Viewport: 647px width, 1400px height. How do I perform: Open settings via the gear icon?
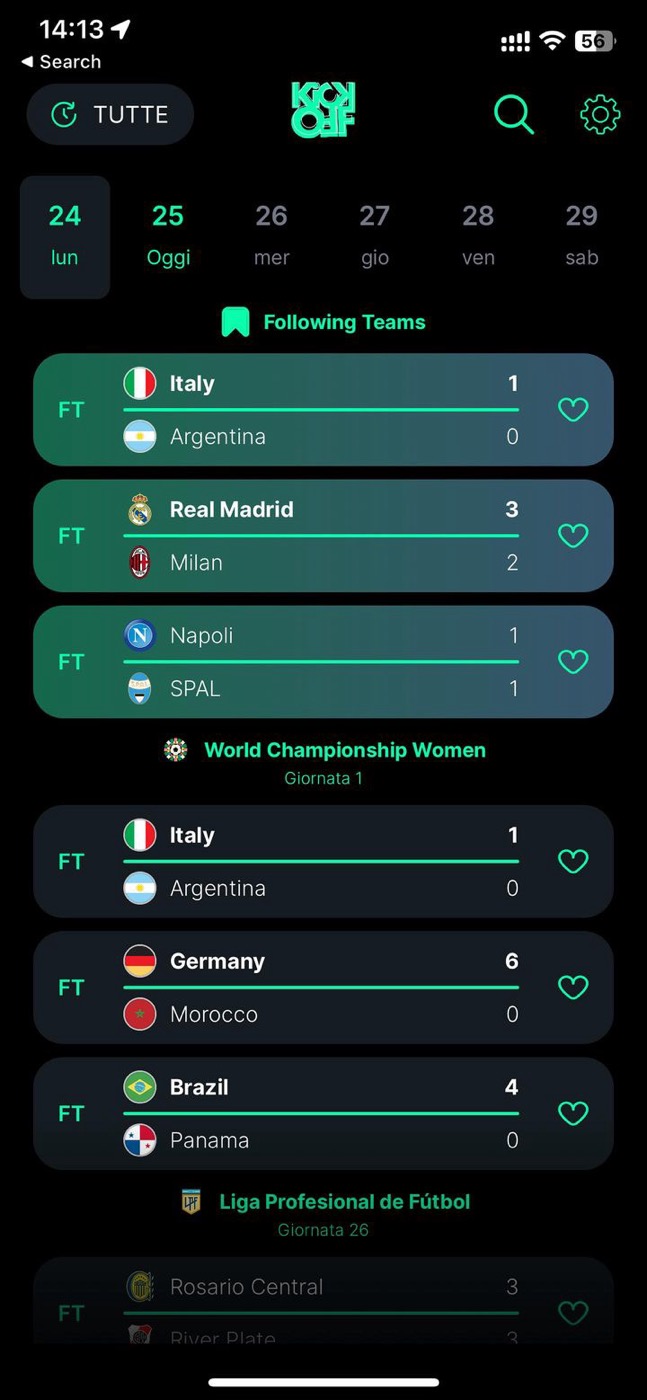coord(600,114)
